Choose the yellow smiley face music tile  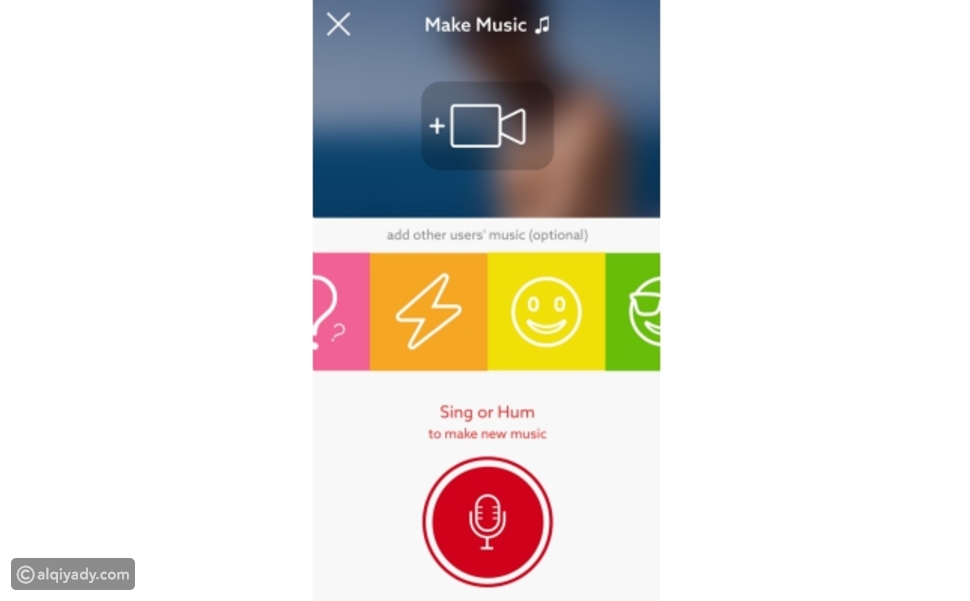545,311
